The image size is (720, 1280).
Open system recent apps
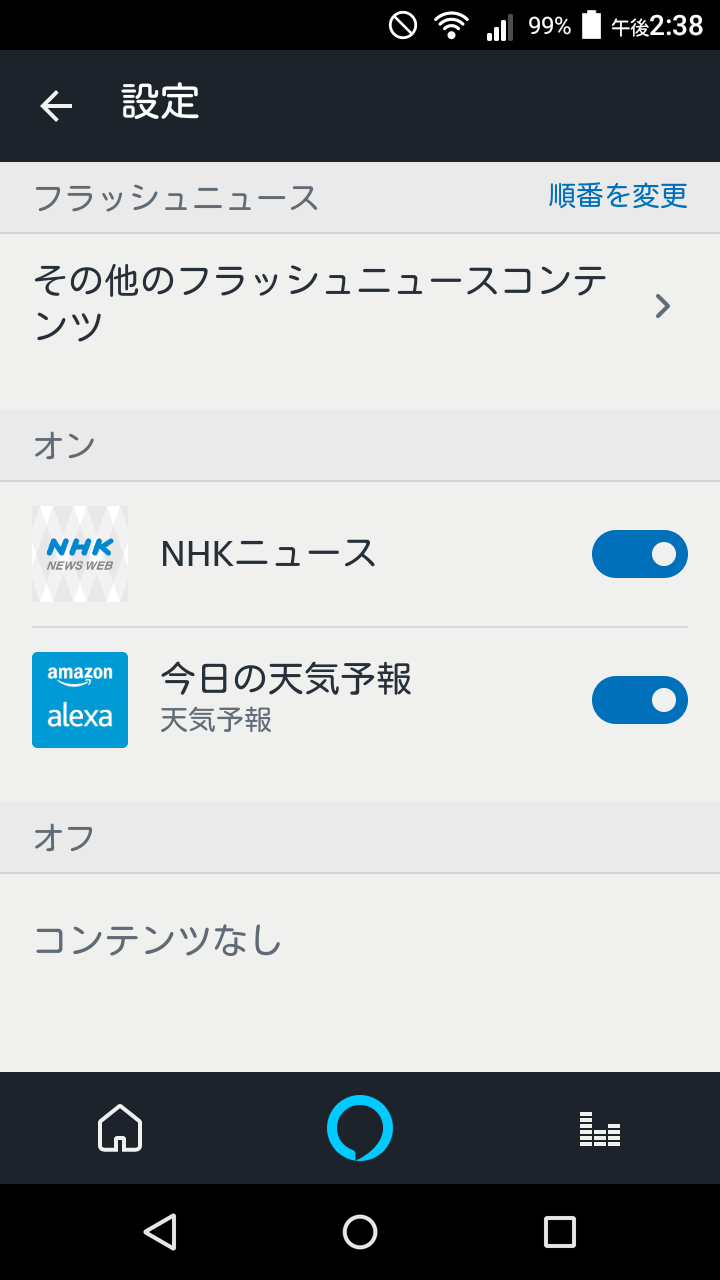coord(560,1232)
